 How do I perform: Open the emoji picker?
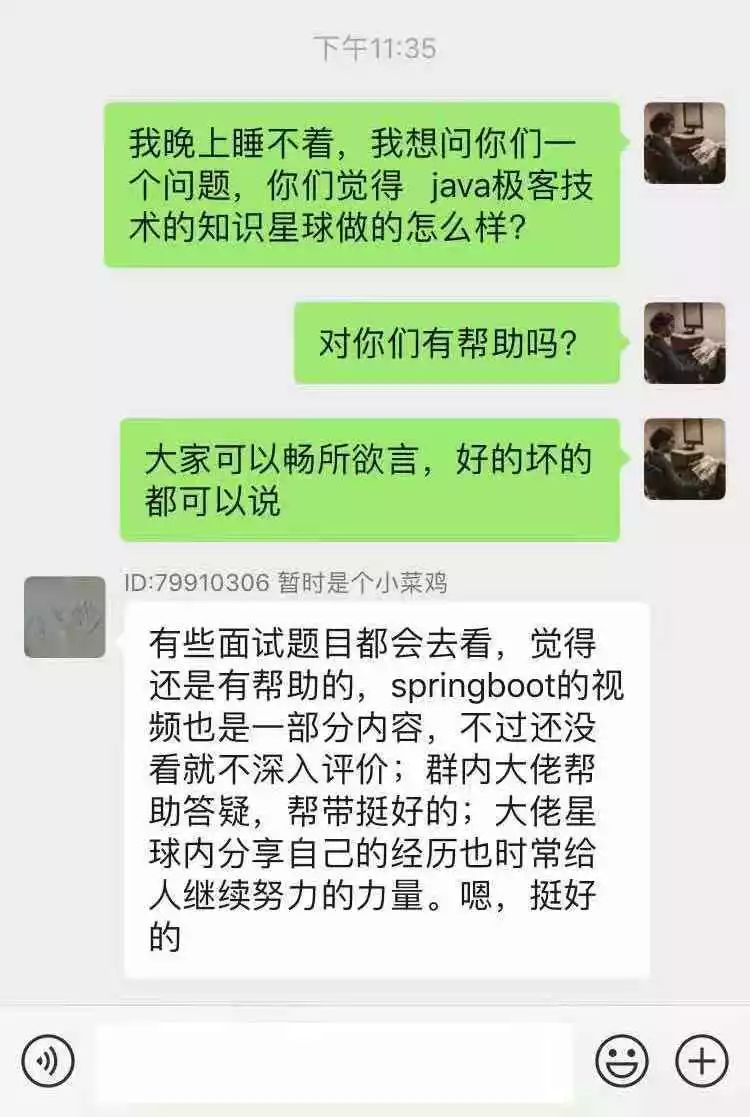tap(622, 1061)
